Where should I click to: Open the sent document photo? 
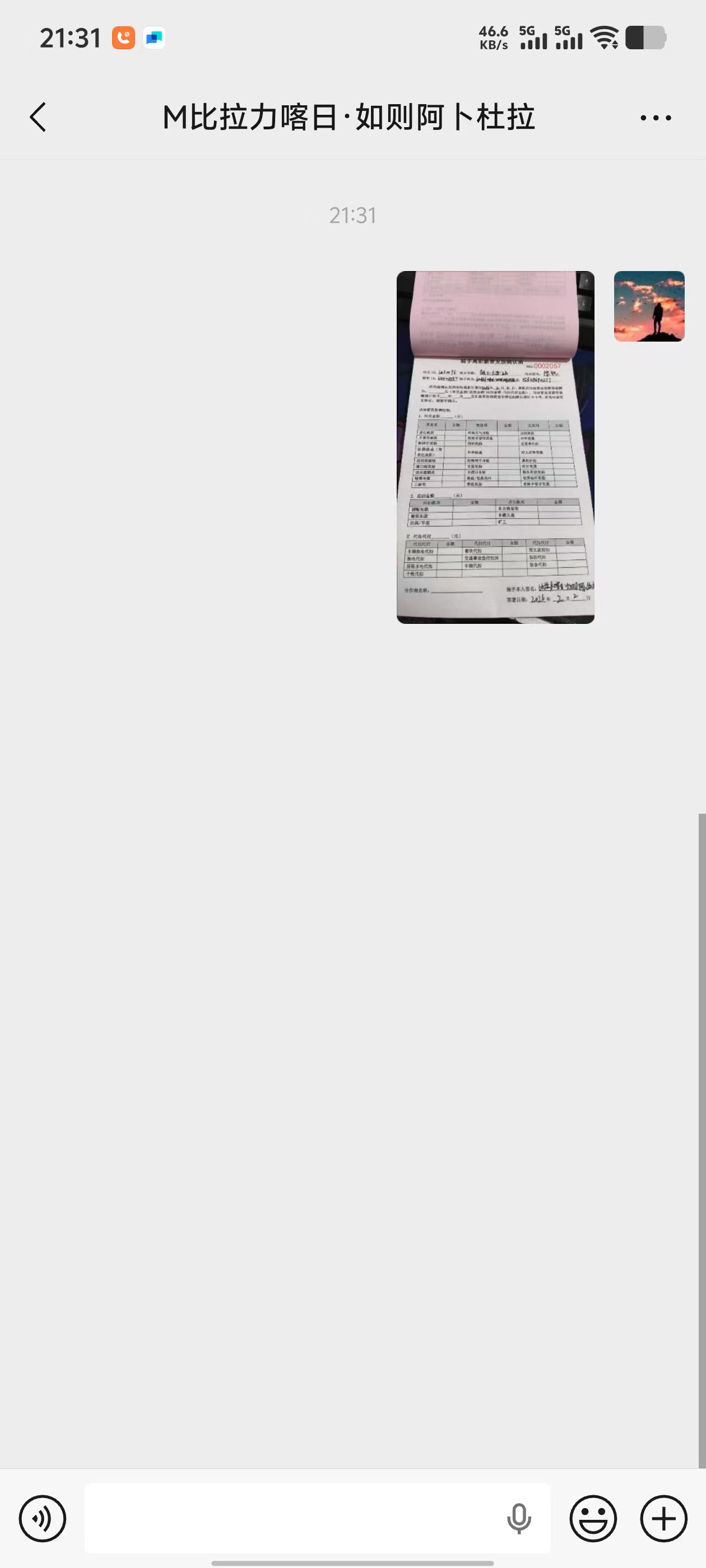(x=495, y=447)
